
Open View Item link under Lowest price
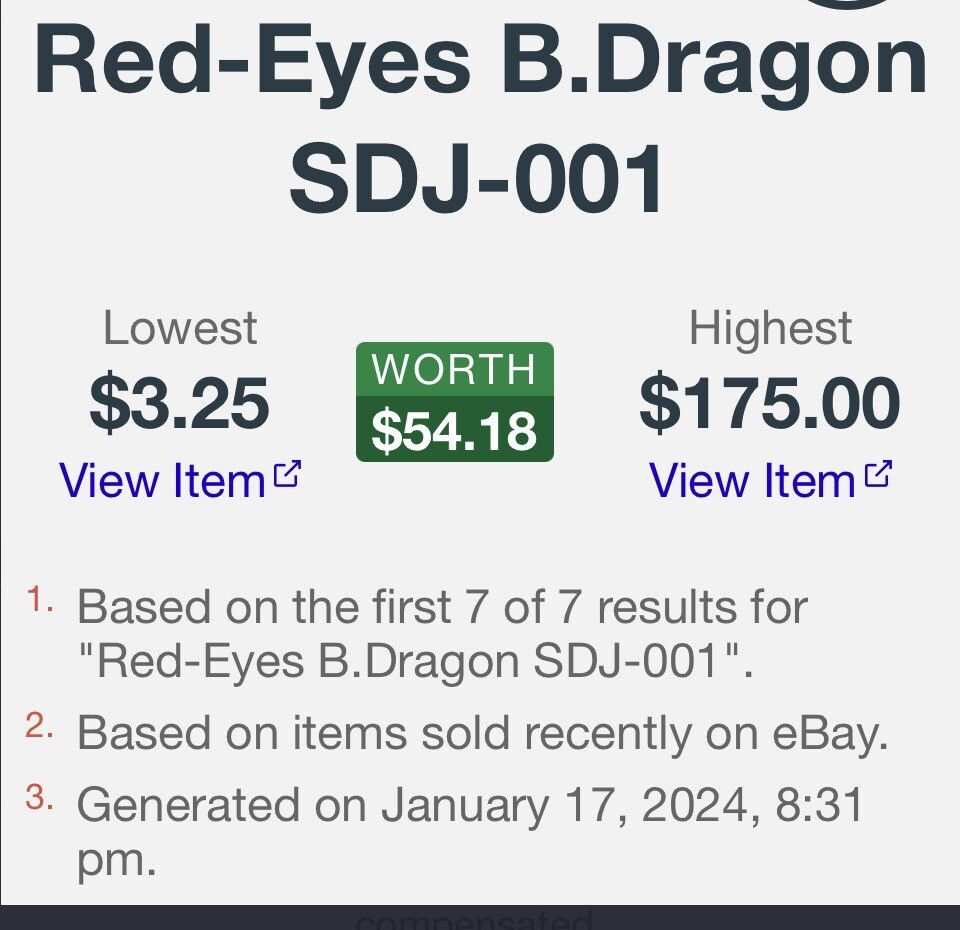click(x=180, y=481)
